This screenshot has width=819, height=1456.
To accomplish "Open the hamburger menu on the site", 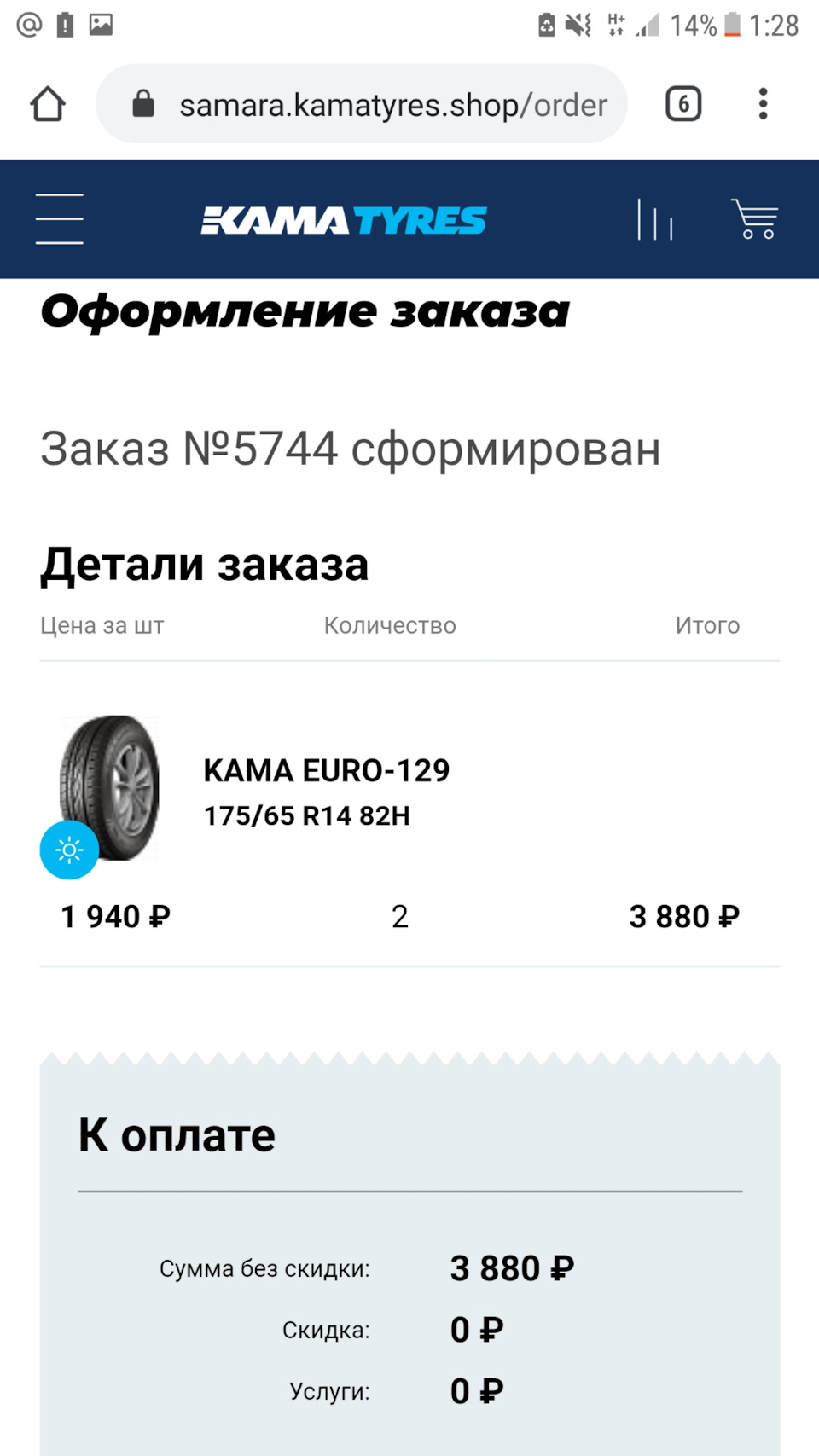I will [x=60, y=219].
